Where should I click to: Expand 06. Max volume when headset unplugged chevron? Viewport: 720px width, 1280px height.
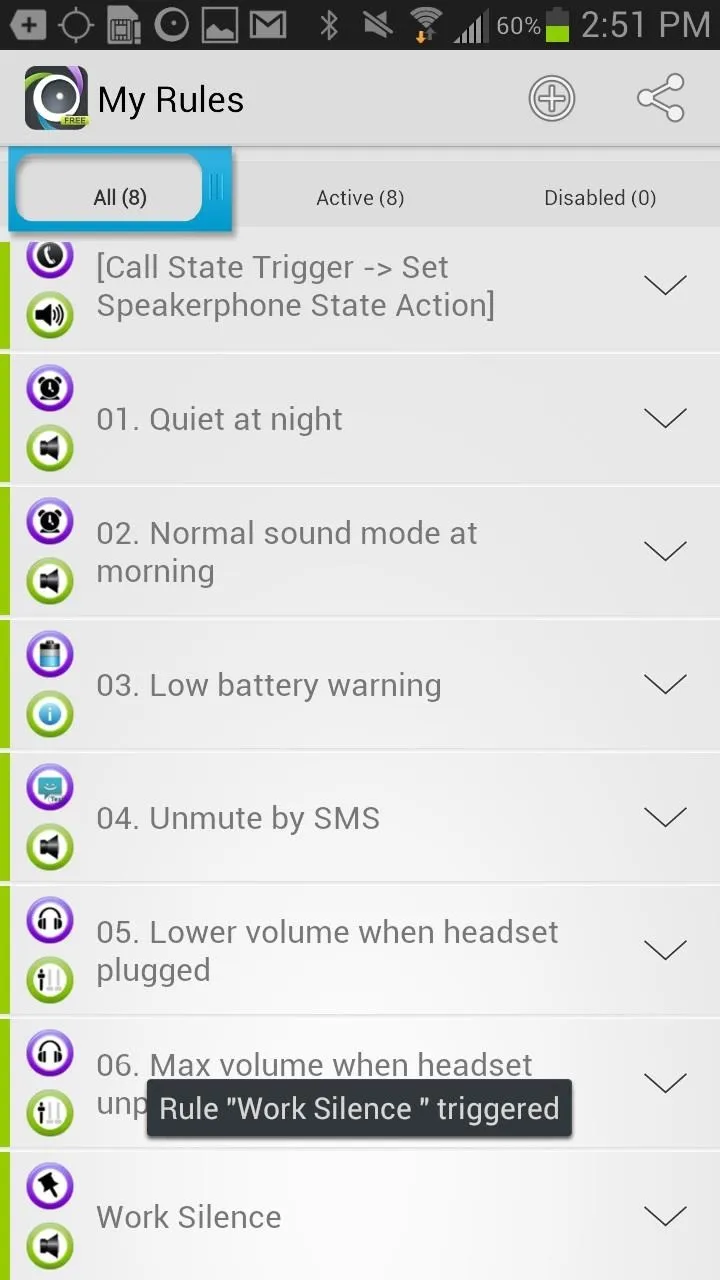tap(665, 1083)
